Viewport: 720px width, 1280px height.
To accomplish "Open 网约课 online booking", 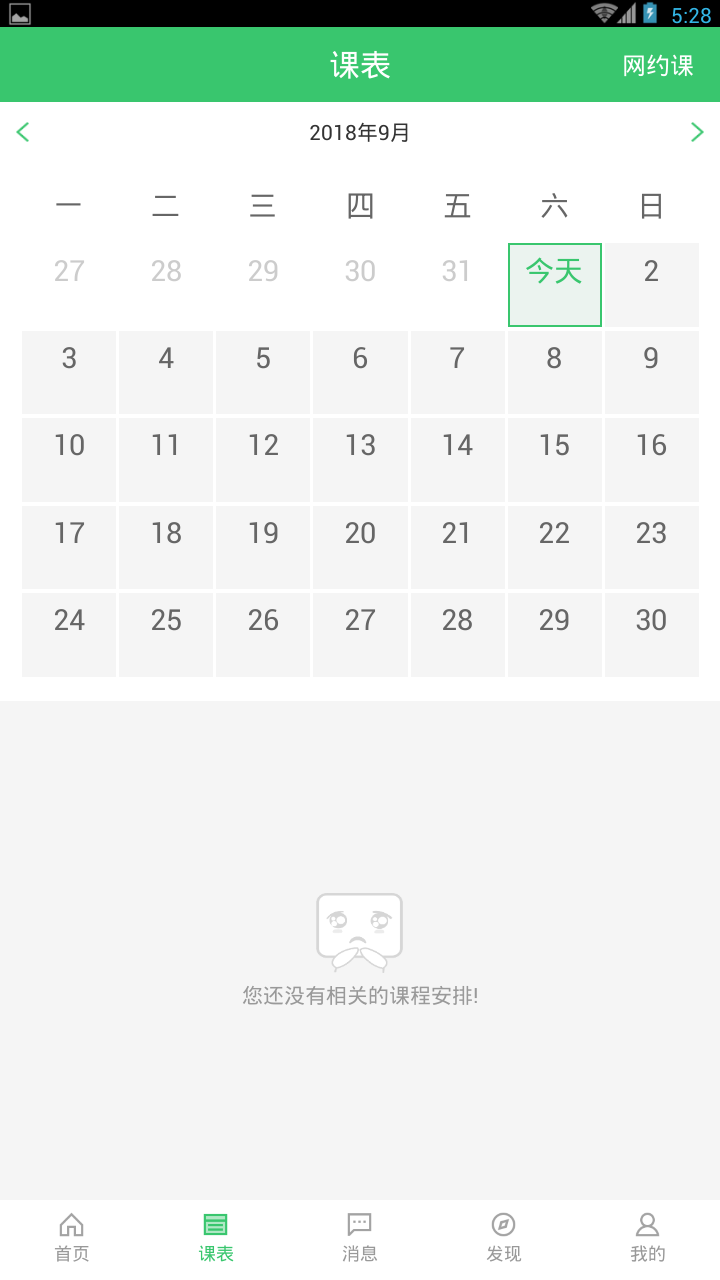I will (x=656, y=64).
